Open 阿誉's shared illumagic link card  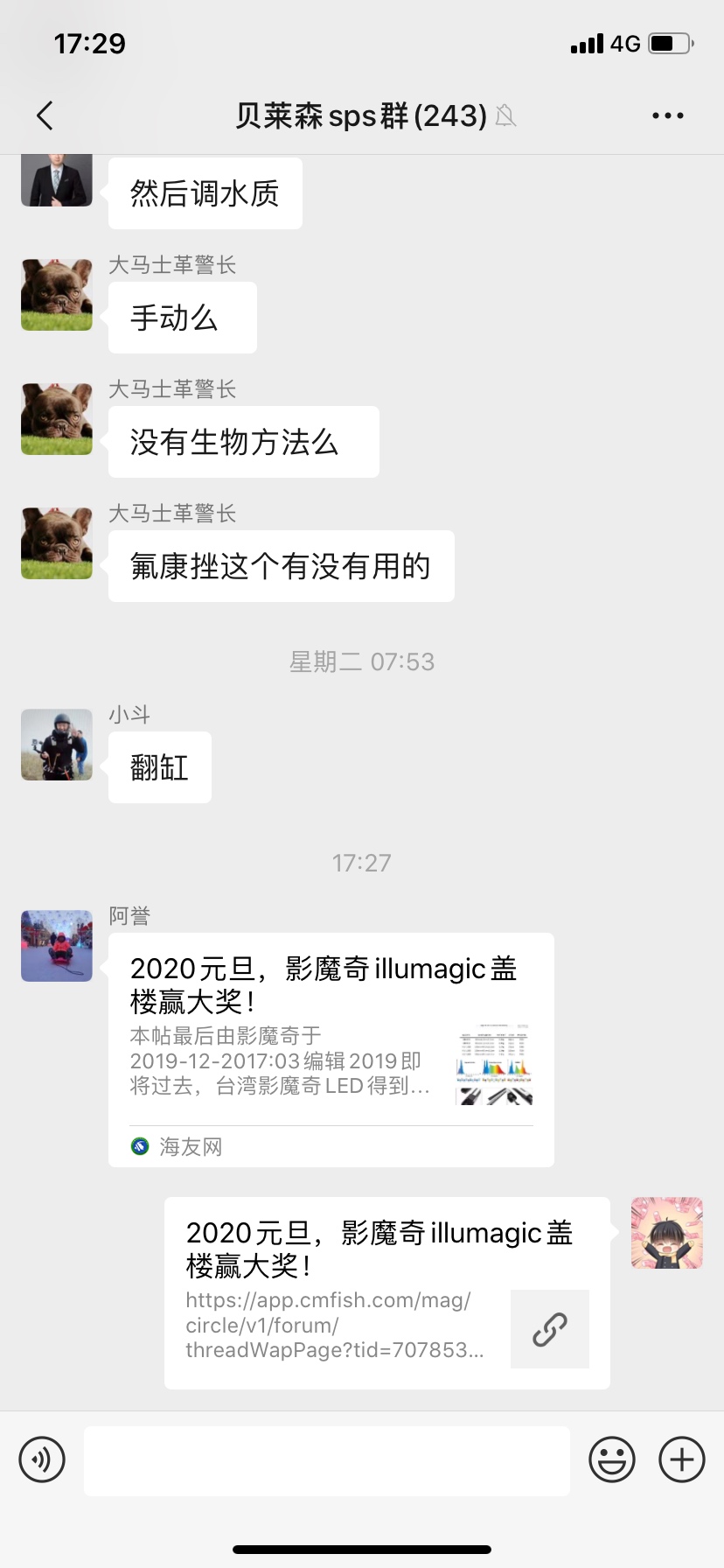[x=331, y=1048]
